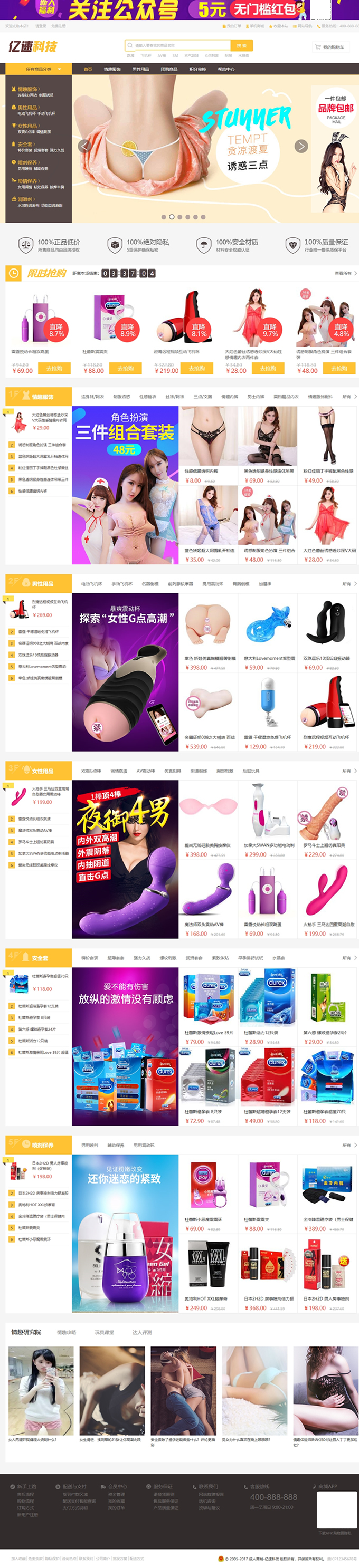
Task: Open the 团购商品 nav tab
Action: click(x=169, y=70)
